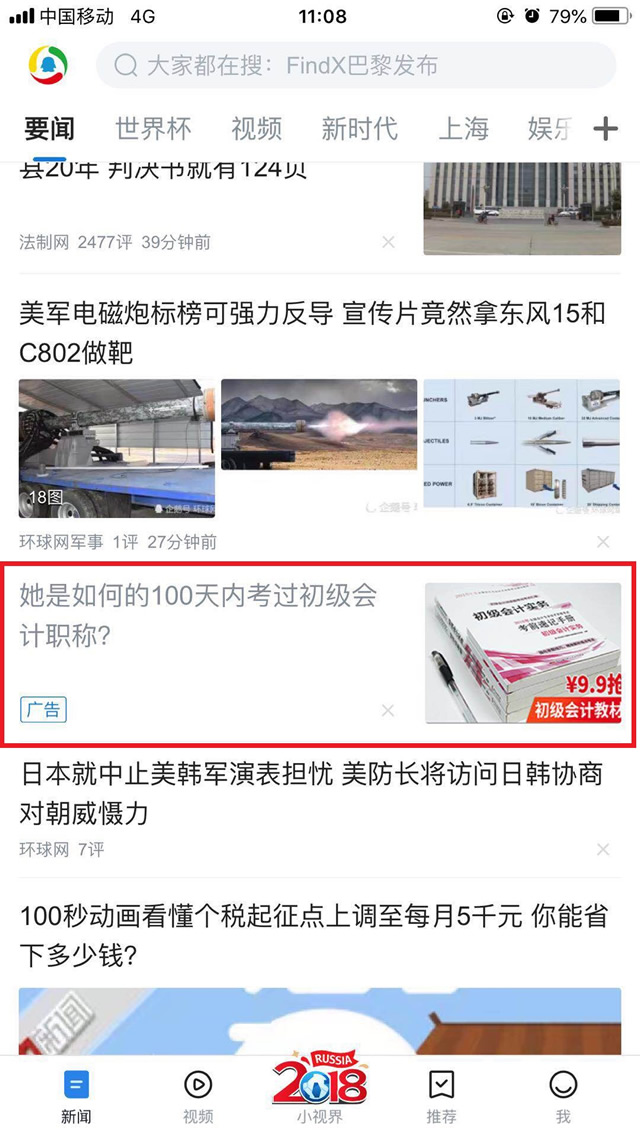Go to the 视频 bottom navigation tab
Screen dimensions: 640x1138
click(198, 1095)
